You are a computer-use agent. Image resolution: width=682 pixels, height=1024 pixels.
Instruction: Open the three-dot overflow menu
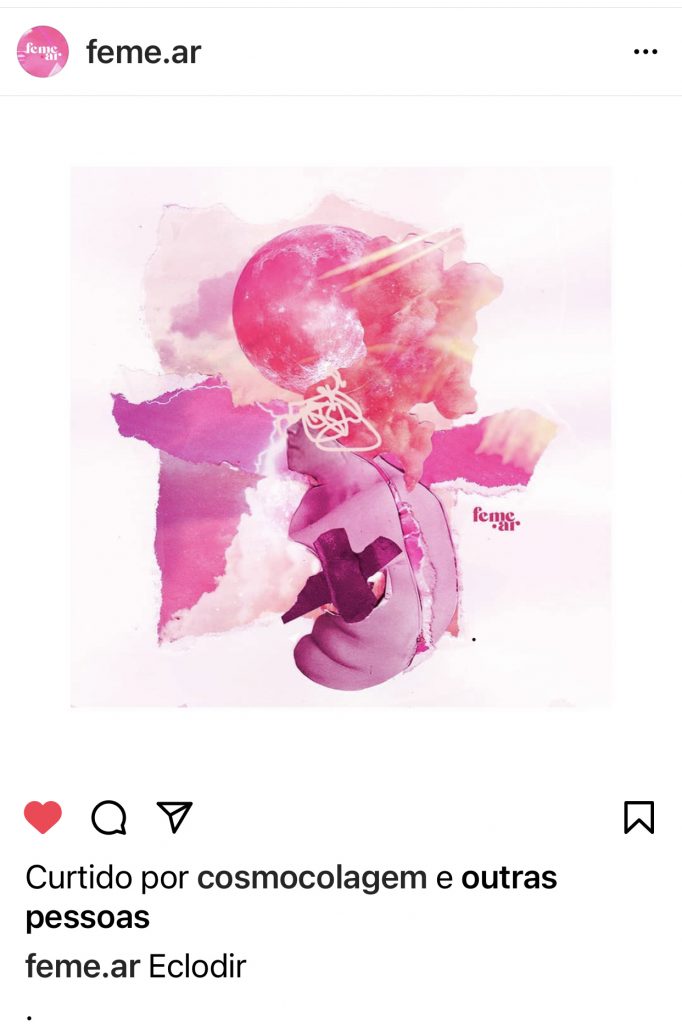[645, 52]
